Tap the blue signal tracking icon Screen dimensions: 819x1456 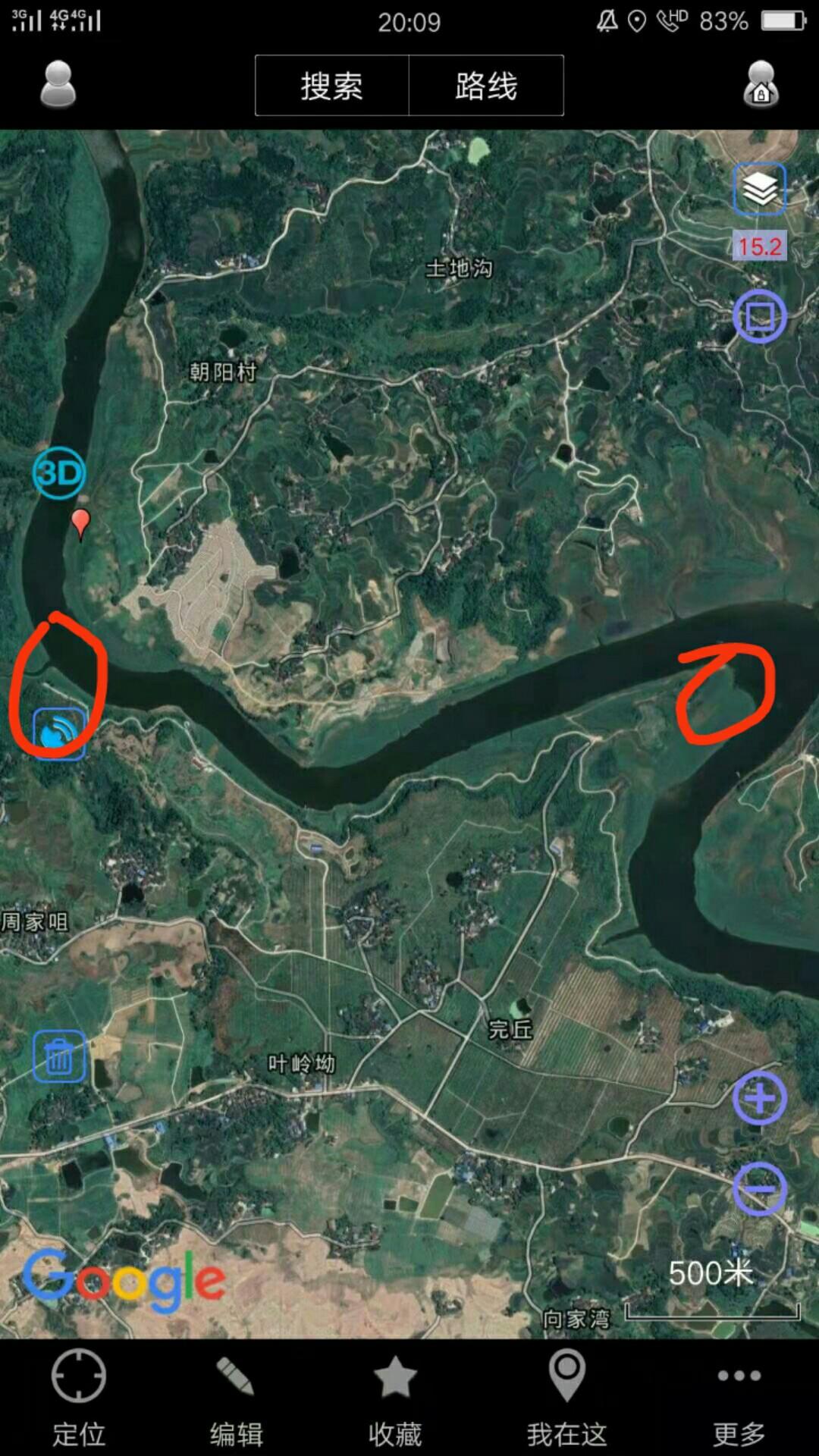tap(59, 733)
